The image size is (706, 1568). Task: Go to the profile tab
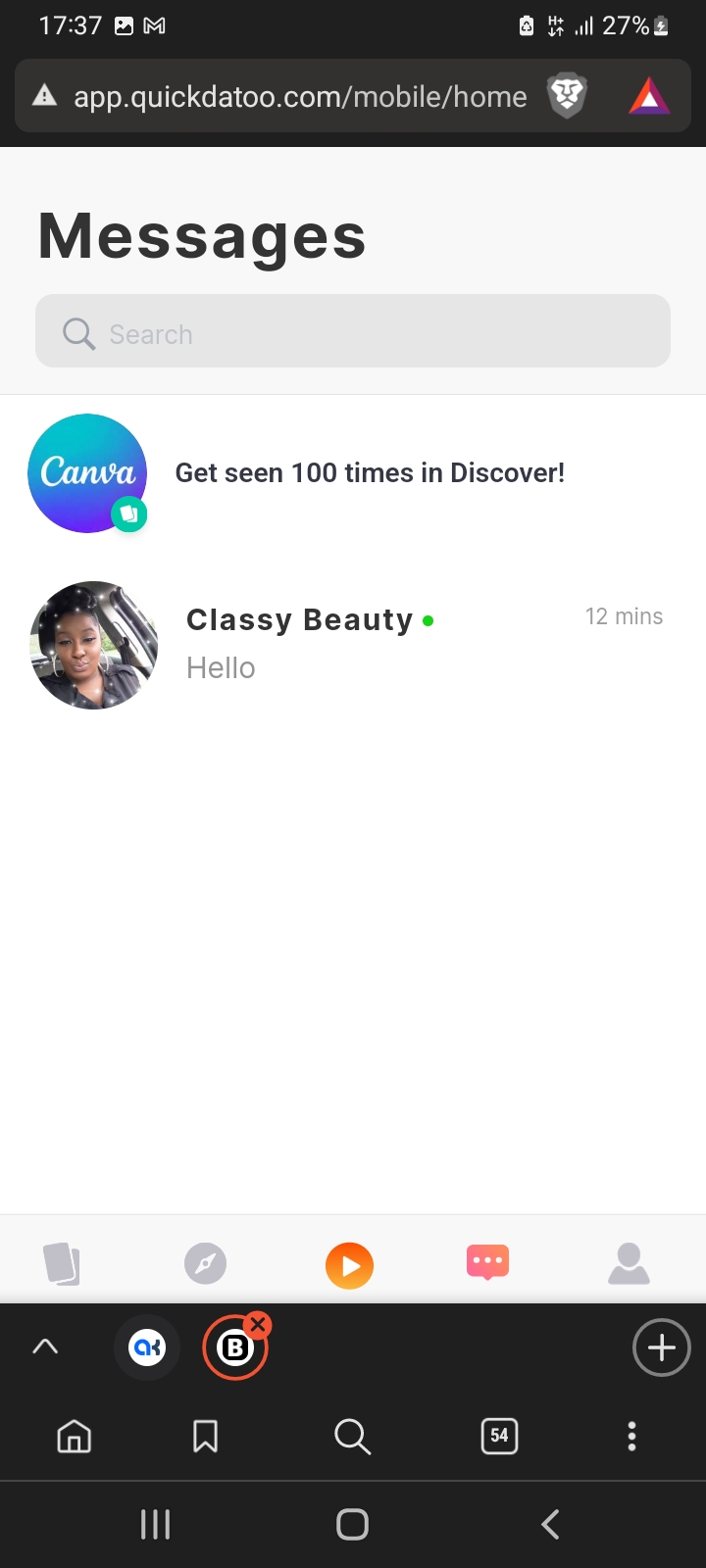coord(629,1263)
